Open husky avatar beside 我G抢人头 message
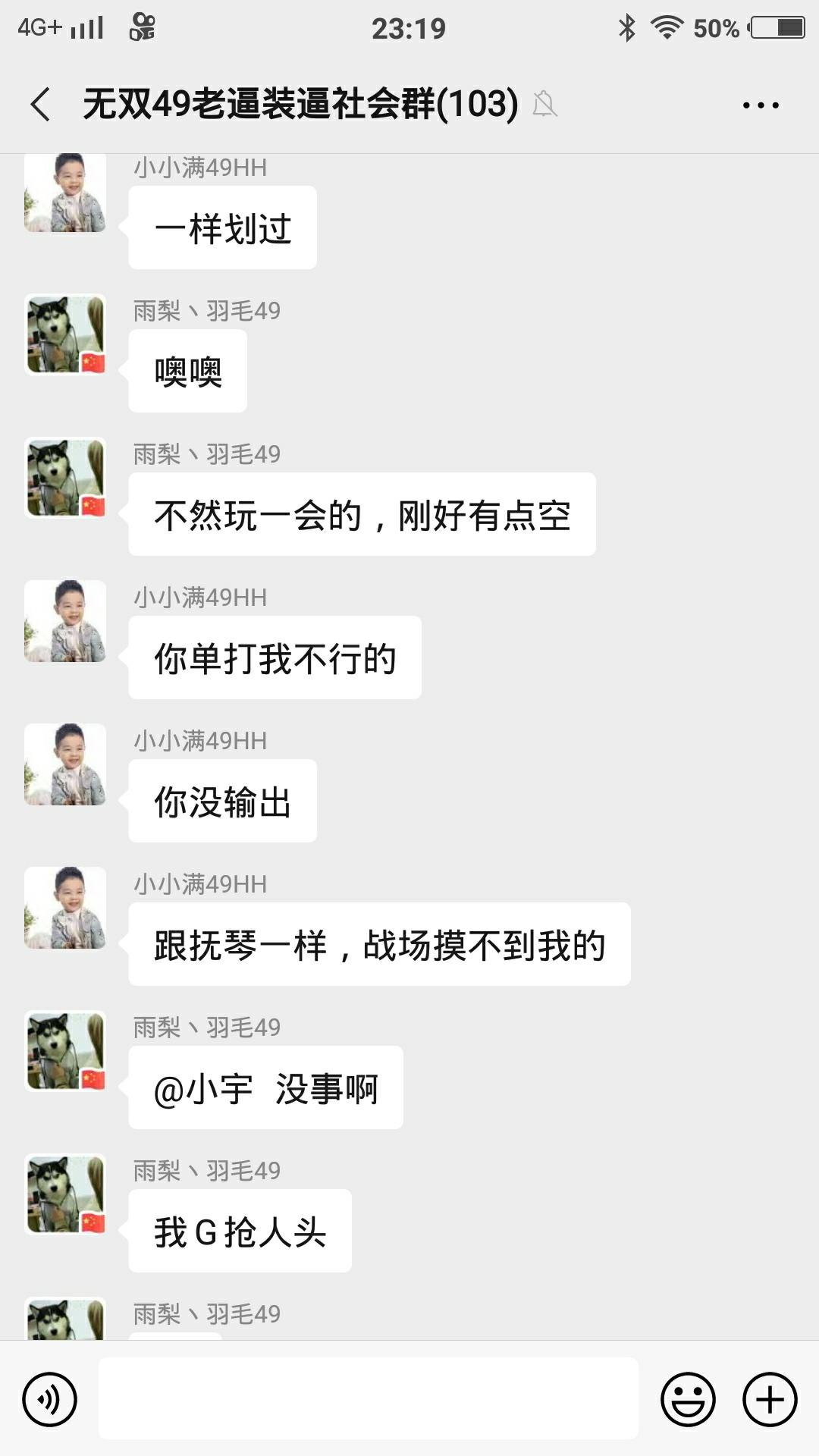This screenshot has width=819, height=1456. point(65,1194)
